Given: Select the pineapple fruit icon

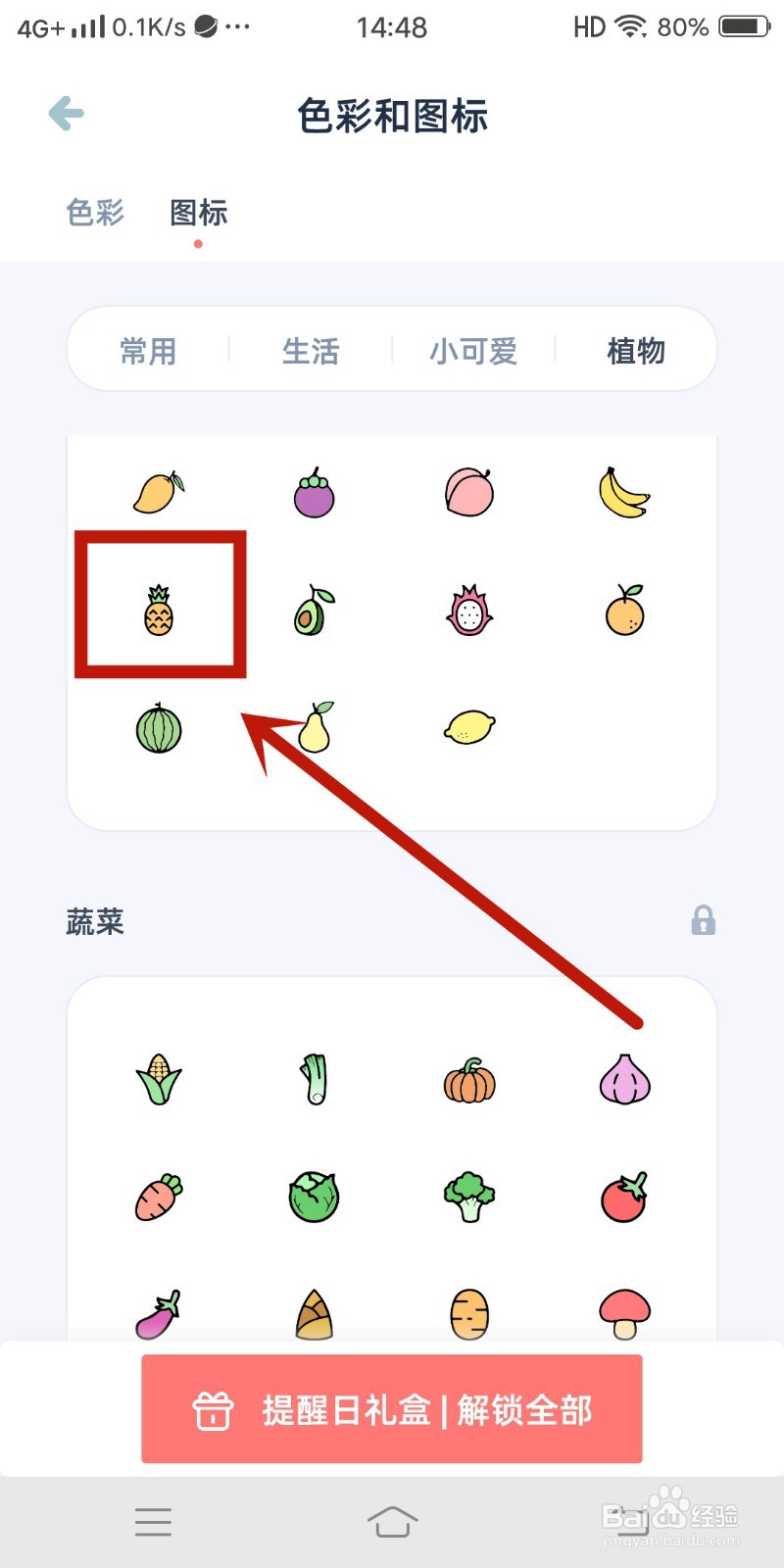Looking at the screenshot, I should (x=159, y=608).
